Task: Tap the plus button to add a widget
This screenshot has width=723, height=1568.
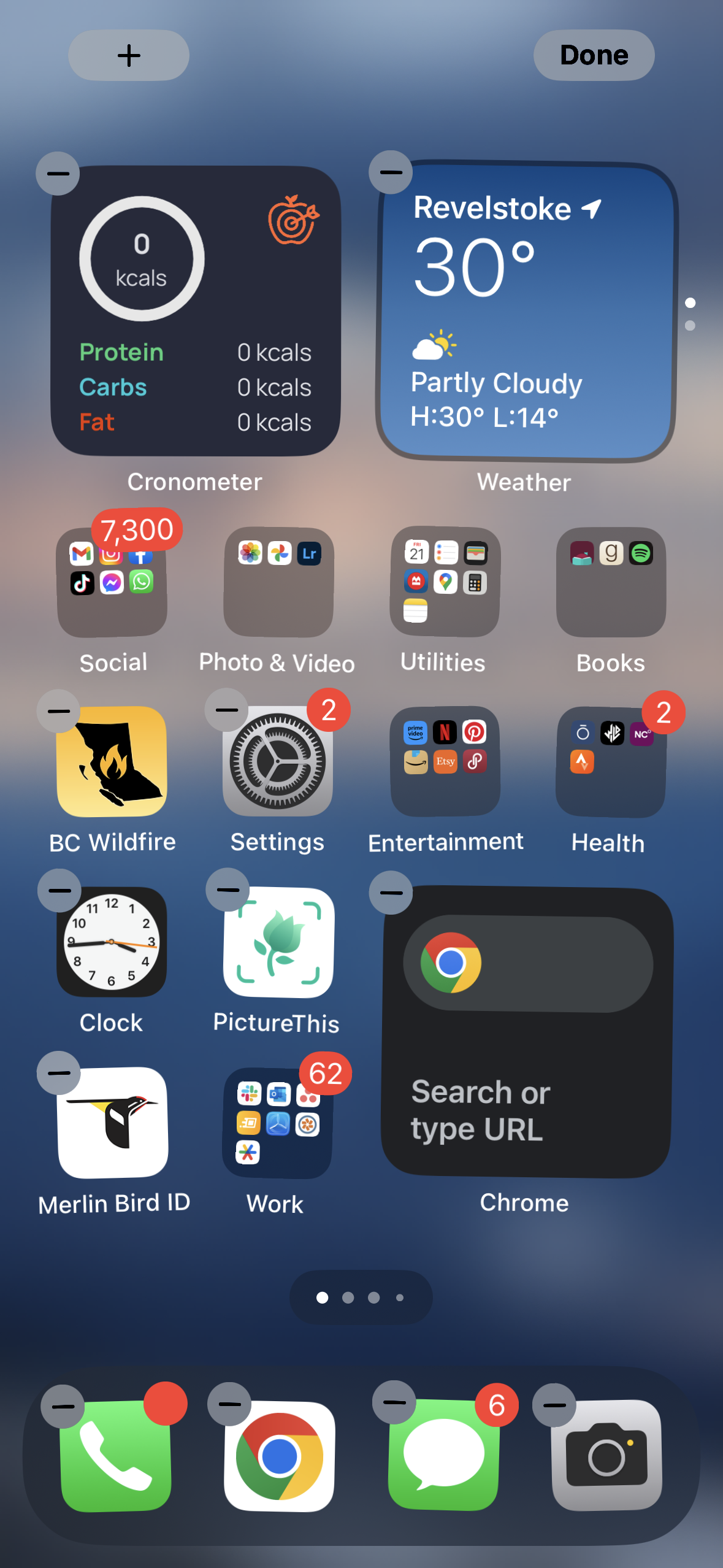Action: [x=129, y=55]
